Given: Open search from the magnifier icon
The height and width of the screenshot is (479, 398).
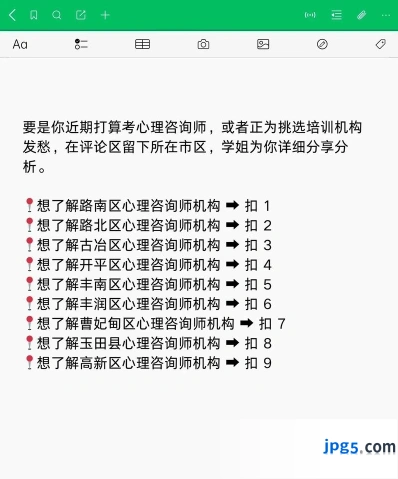Looking at the screenshot, I should point(57,15).
